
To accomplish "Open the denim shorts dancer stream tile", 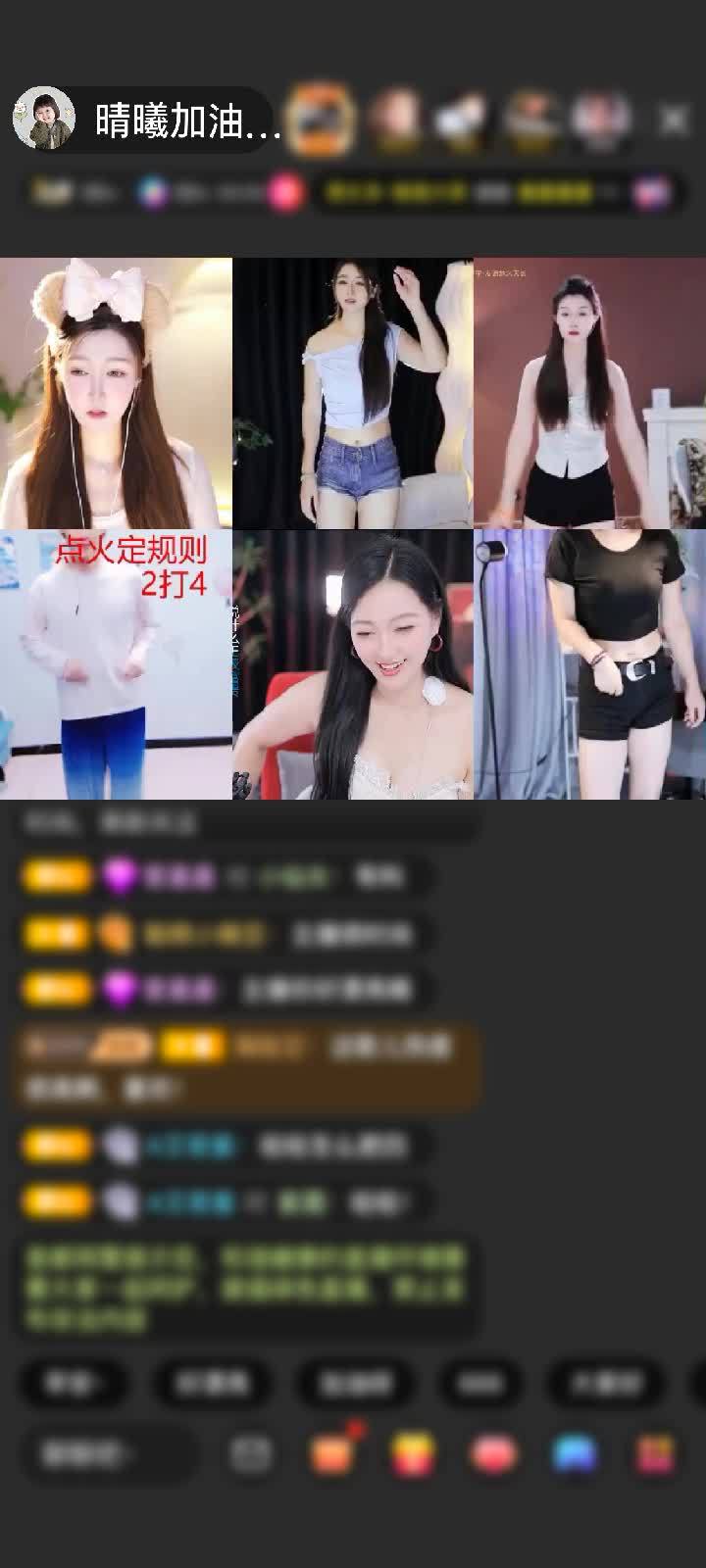I will (353, 393).
